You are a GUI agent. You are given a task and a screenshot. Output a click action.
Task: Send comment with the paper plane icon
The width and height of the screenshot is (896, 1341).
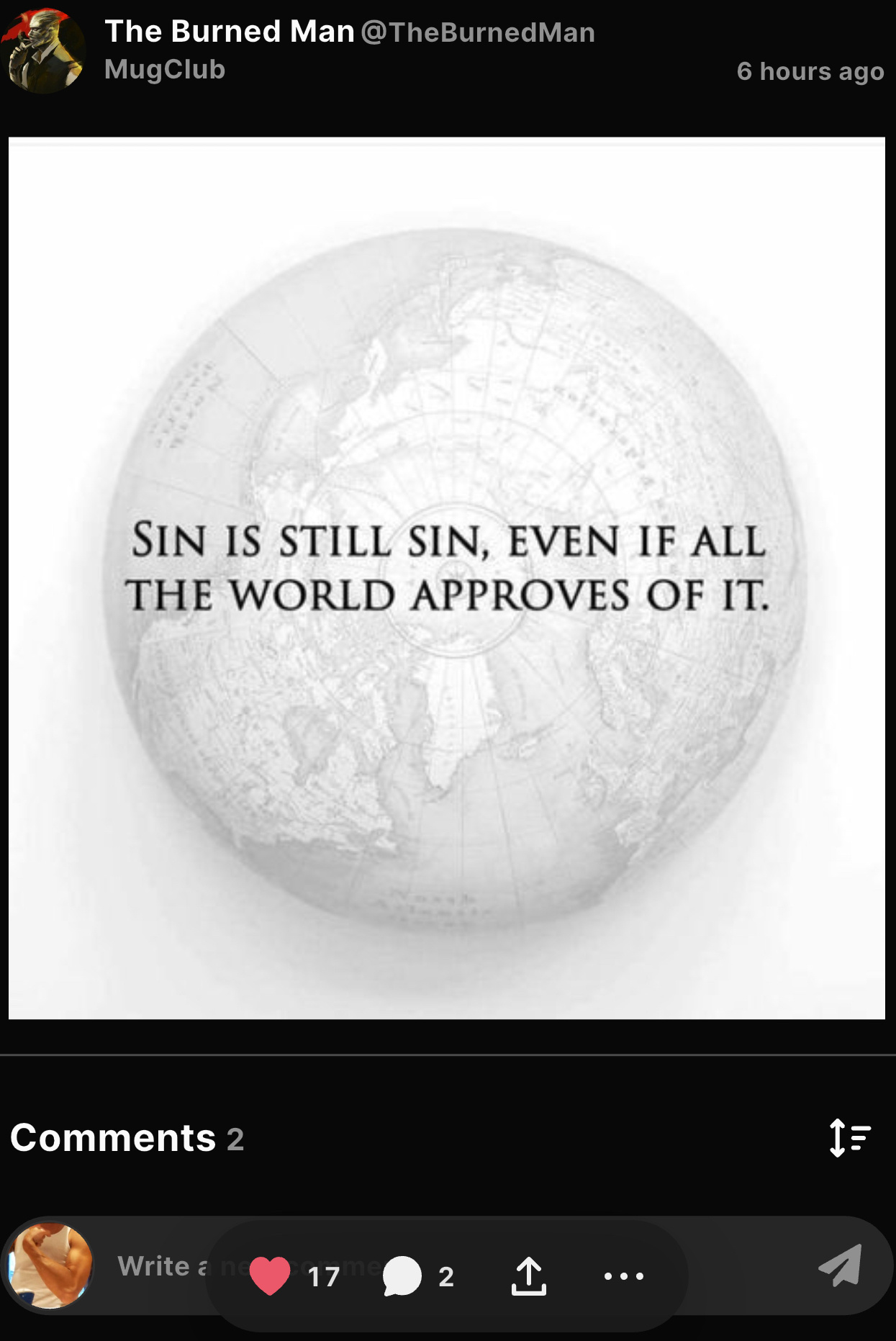pyautogui.click(x=840, y=1265)
